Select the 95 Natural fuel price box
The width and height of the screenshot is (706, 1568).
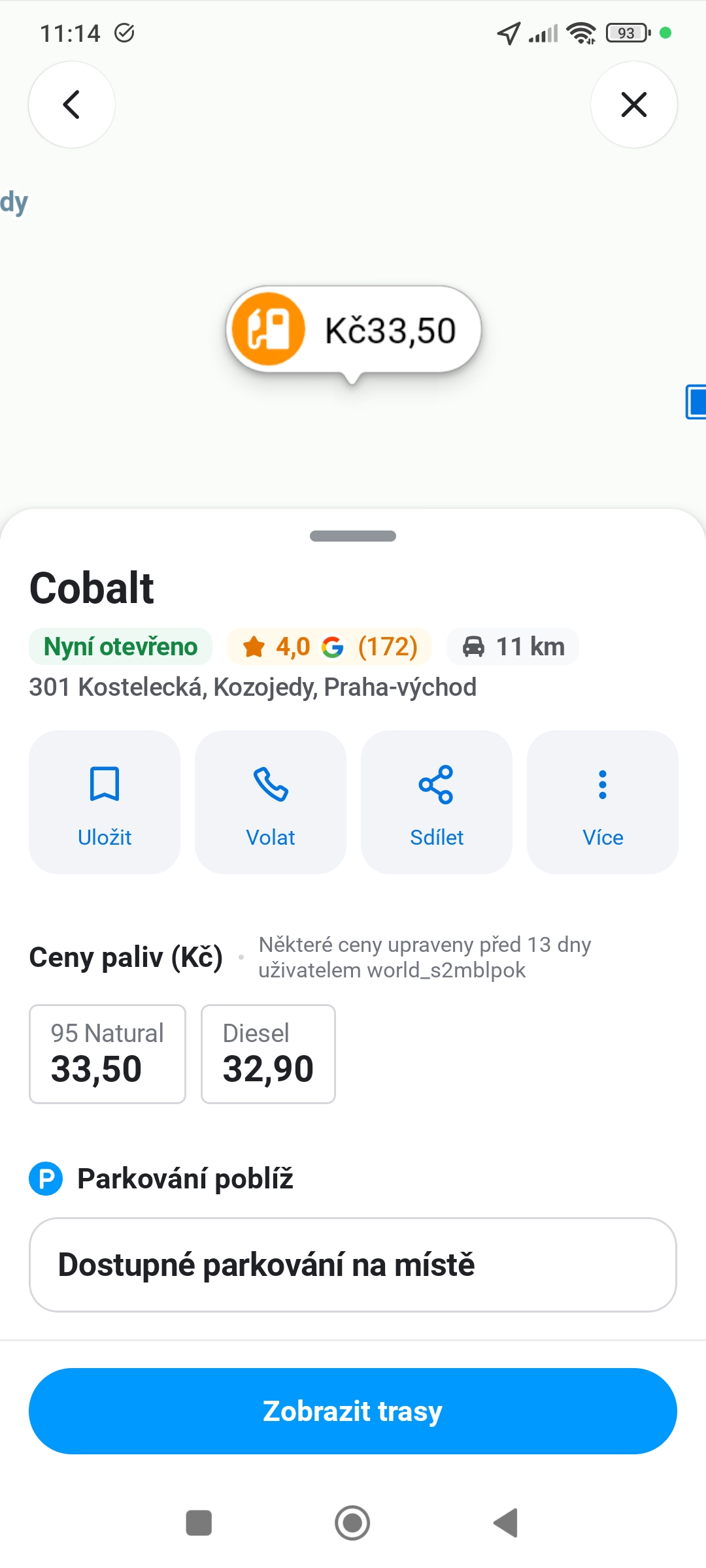[108, 1054]
